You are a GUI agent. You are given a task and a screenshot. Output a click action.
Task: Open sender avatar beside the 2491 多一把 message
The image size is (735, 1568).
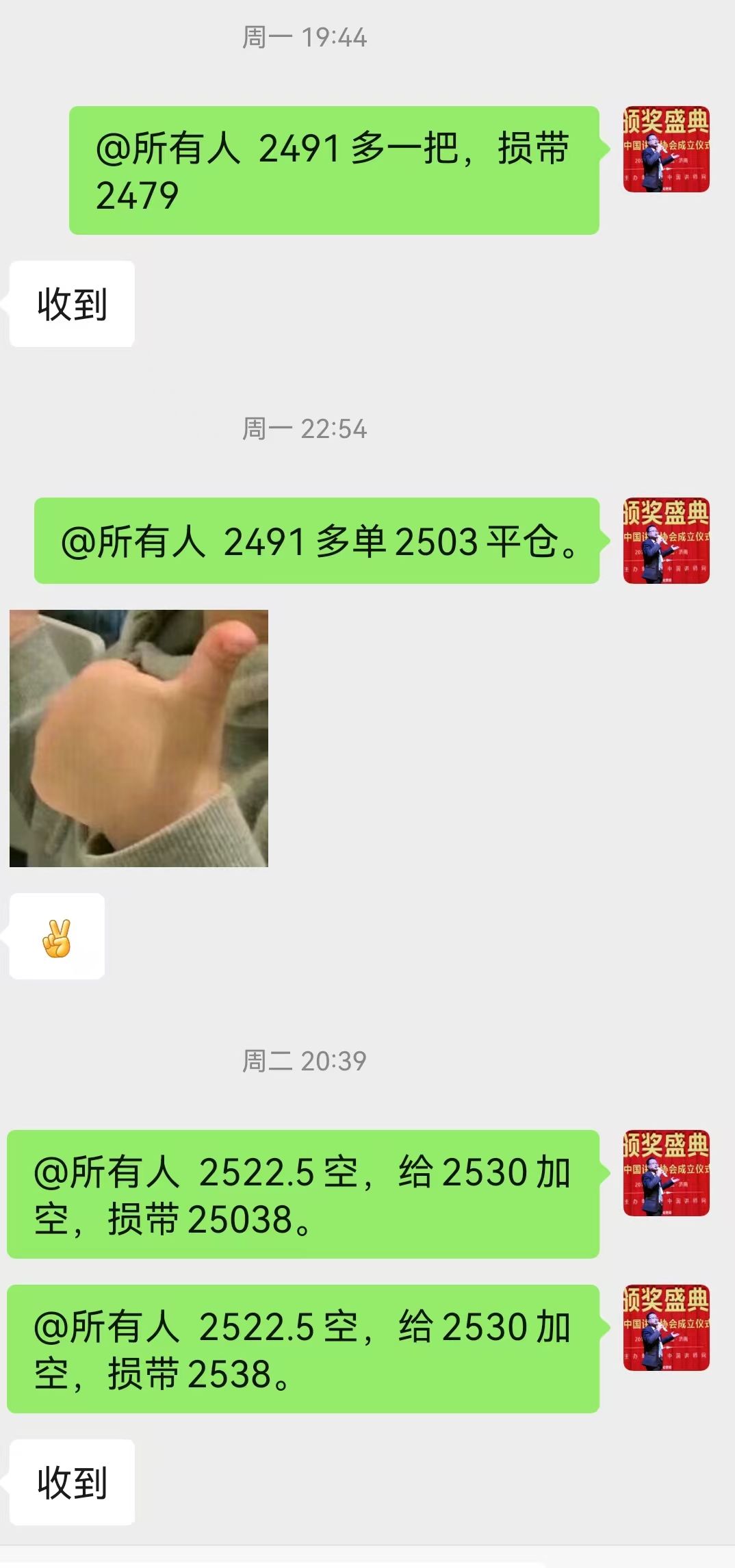[666, 149]
